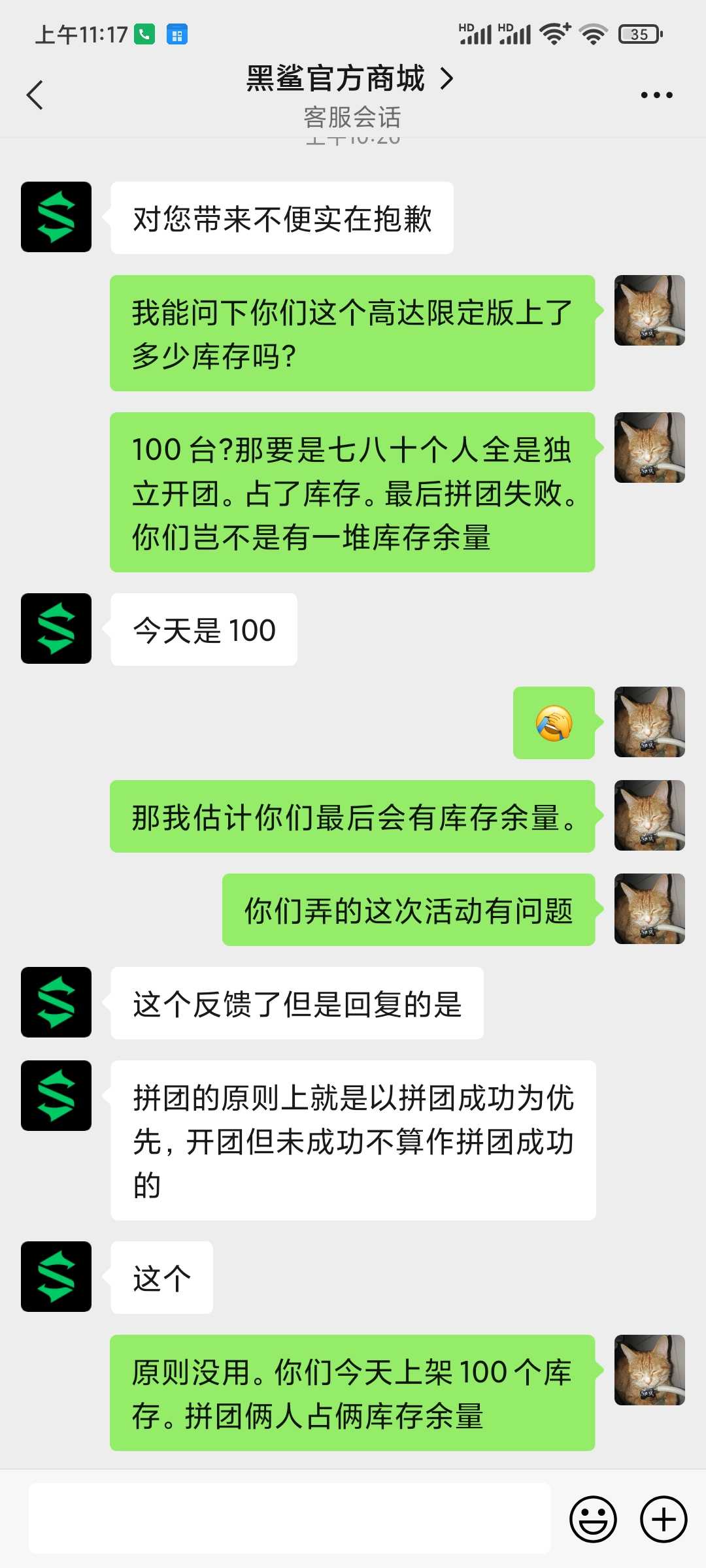
Task: Tap the message input field
Action: pos(290,1518)
